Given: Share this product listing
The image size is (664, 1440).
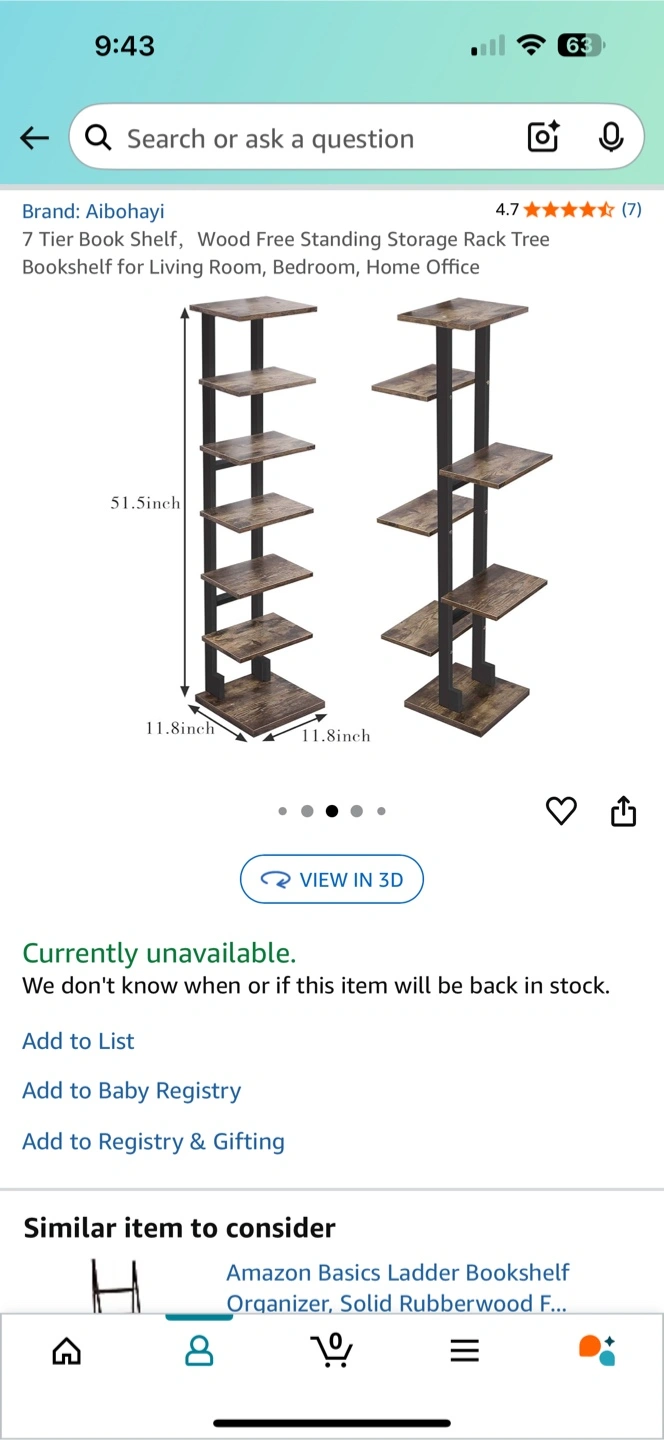Looking at the screenshot, I should coord(623,811).
